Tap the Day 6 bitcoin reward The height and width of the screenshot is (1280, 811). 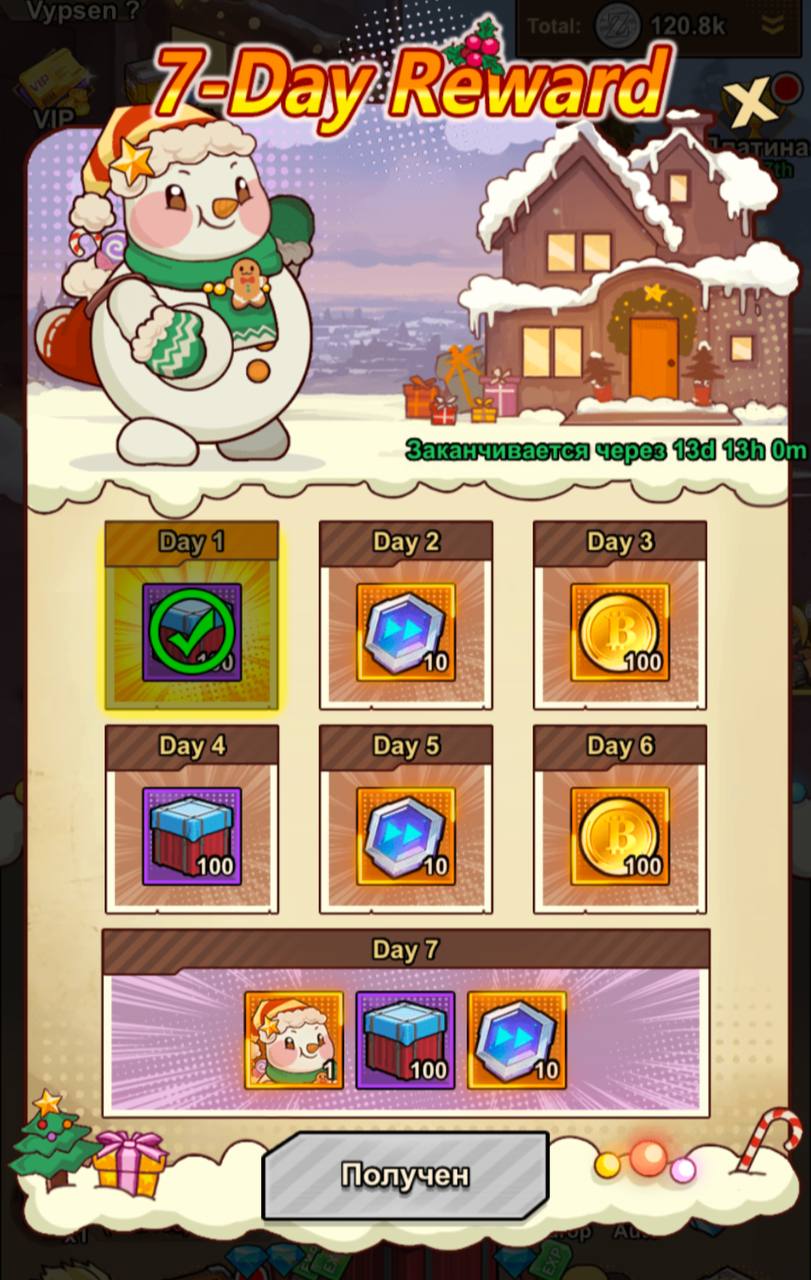coord(619,836)
